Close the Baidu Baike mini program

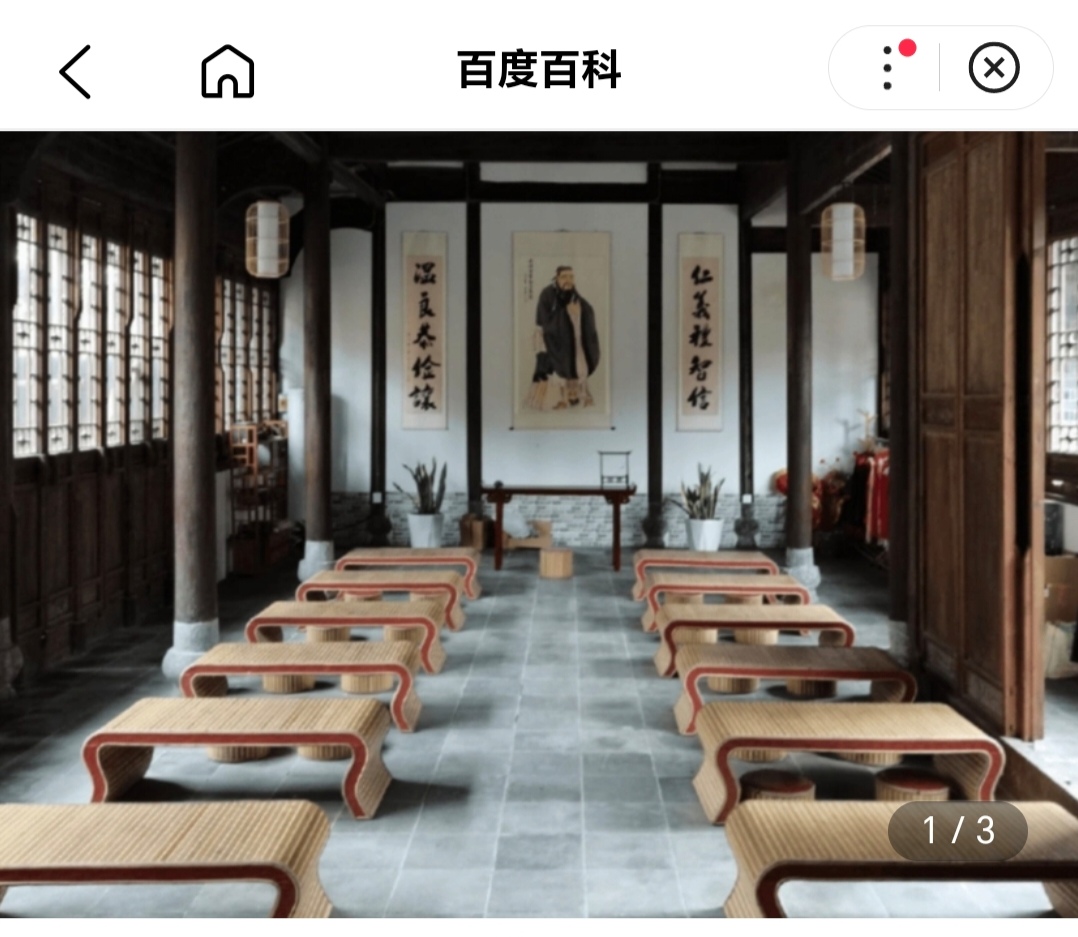pyautogui.click(x=993, y=68)
